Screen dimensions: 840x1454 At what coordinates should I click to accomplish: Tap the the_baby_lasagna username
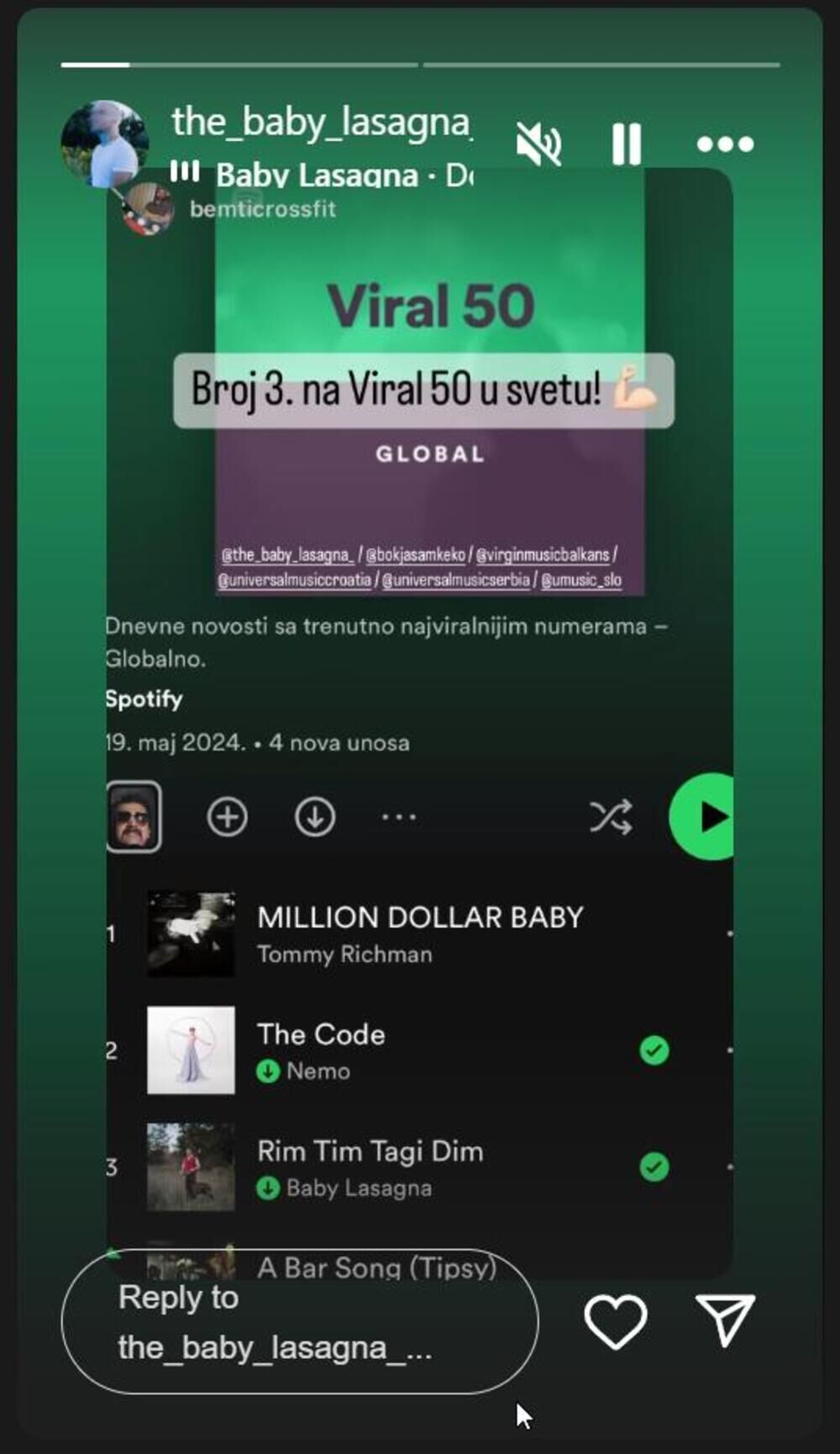click(x=321, y=123)
